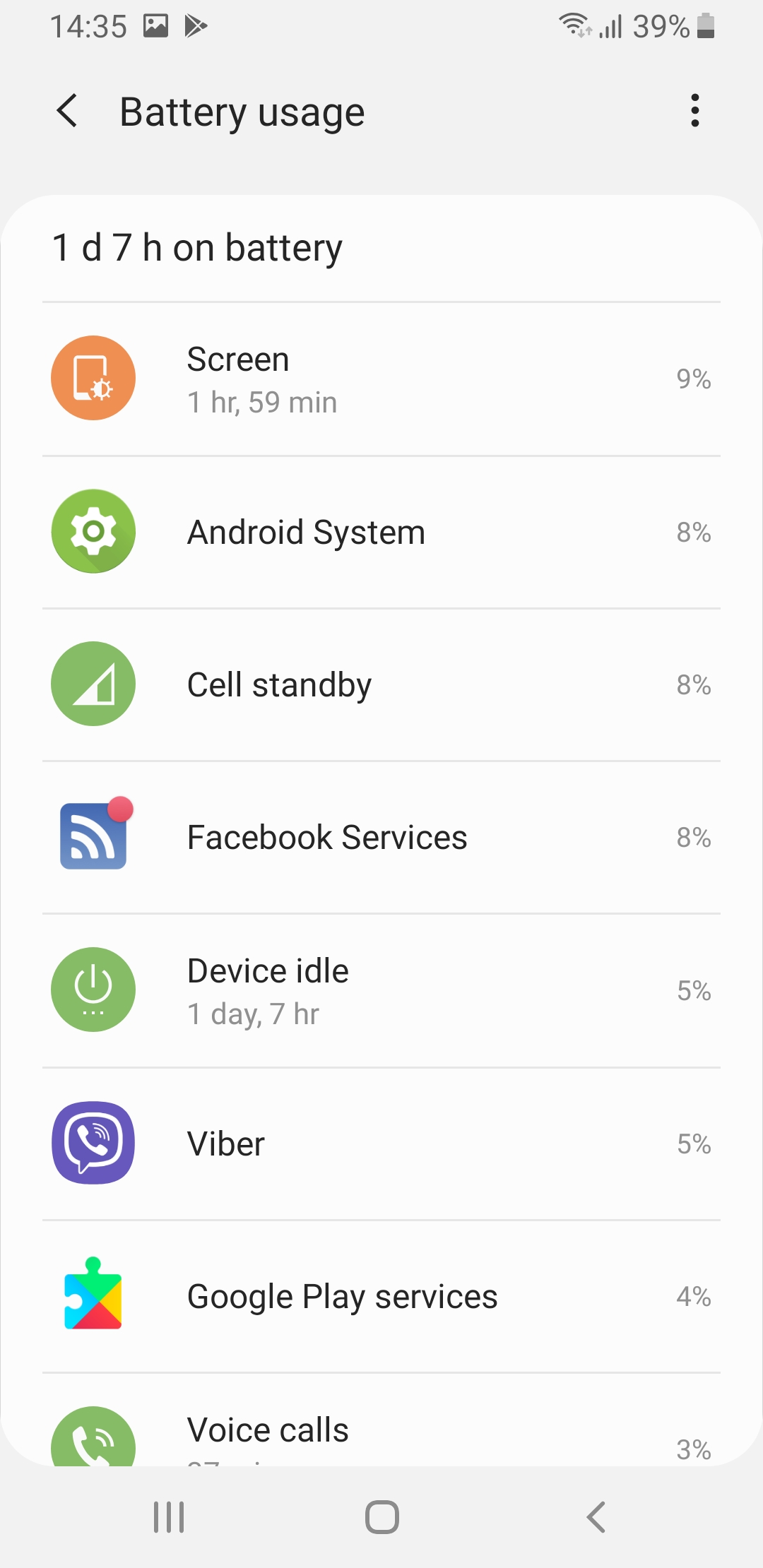Show recent apps
Image resolution: width=763 pixels, height=1568 pixels.
169,1516
